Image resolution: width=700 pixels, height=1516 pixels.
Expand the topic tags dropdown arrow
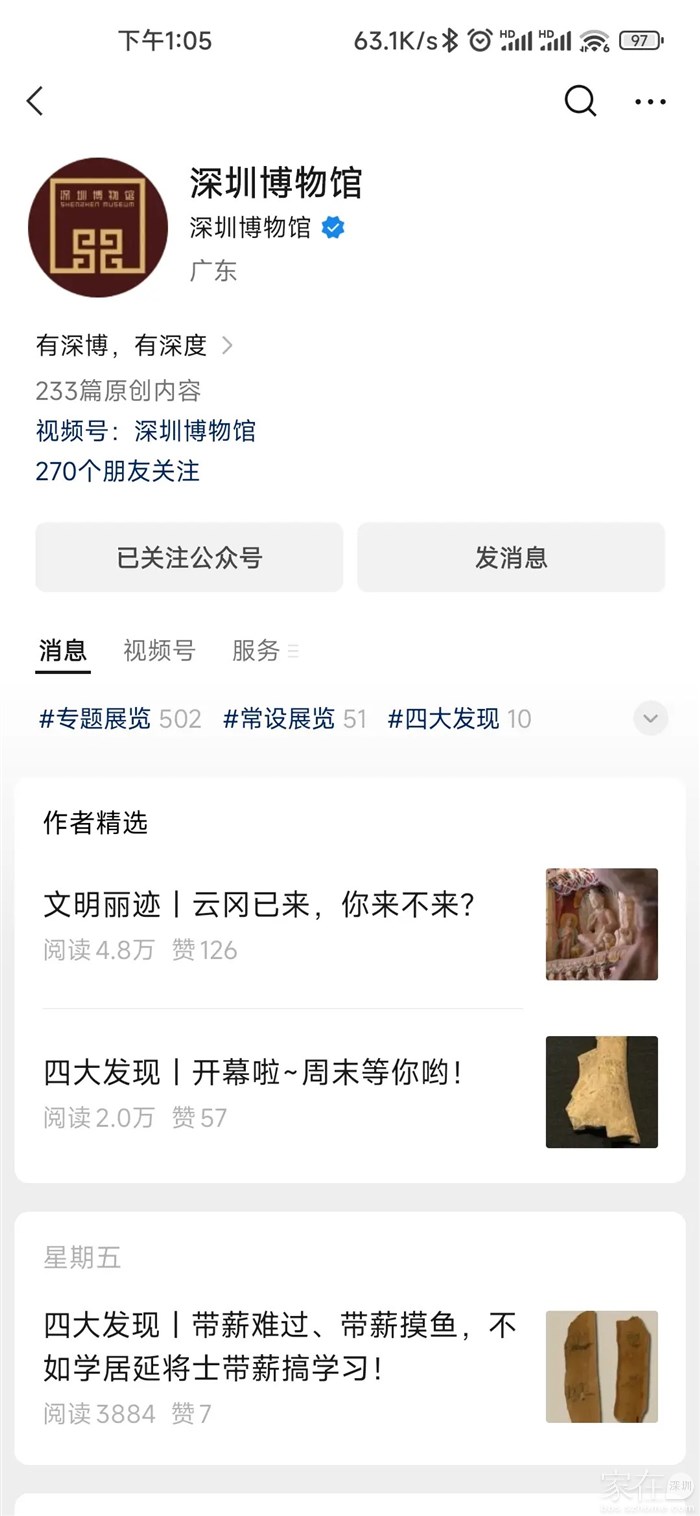pyautogui.click(x=650, y=718)
